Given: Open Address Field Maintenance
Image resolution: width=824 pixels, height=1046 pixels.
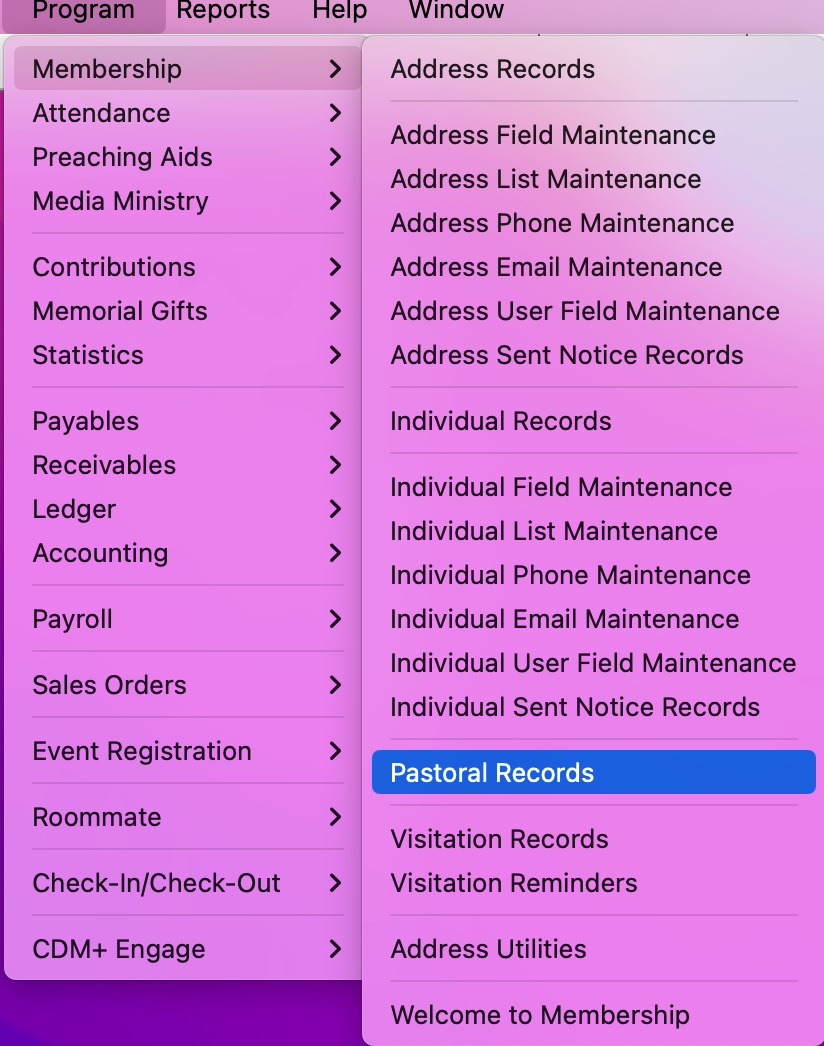Looking at the screenshot, I should click(552, 135).
